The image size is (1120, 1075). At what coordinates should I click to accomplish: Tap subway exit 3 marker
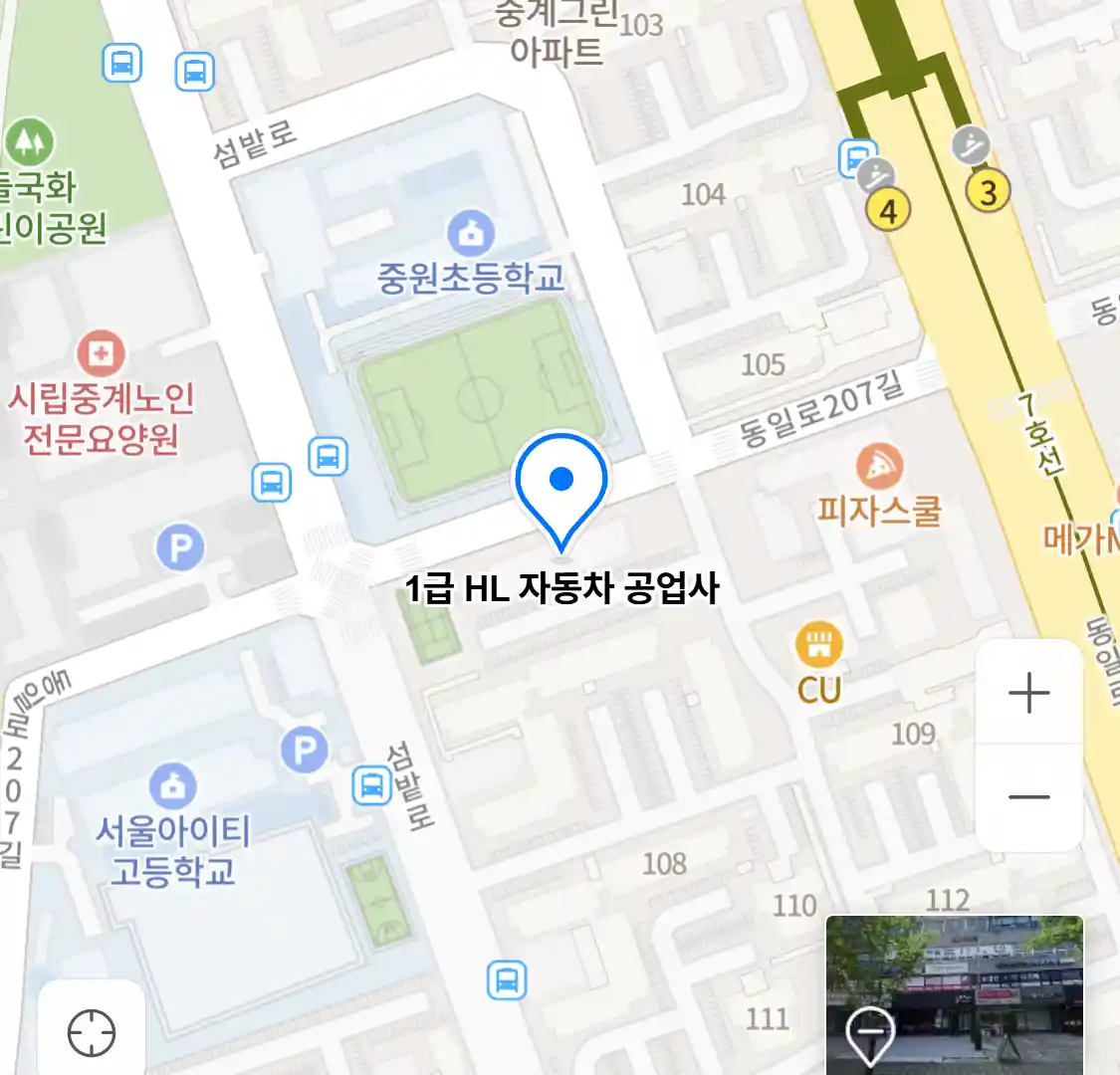pyautogui.click(x=988, y=191)
